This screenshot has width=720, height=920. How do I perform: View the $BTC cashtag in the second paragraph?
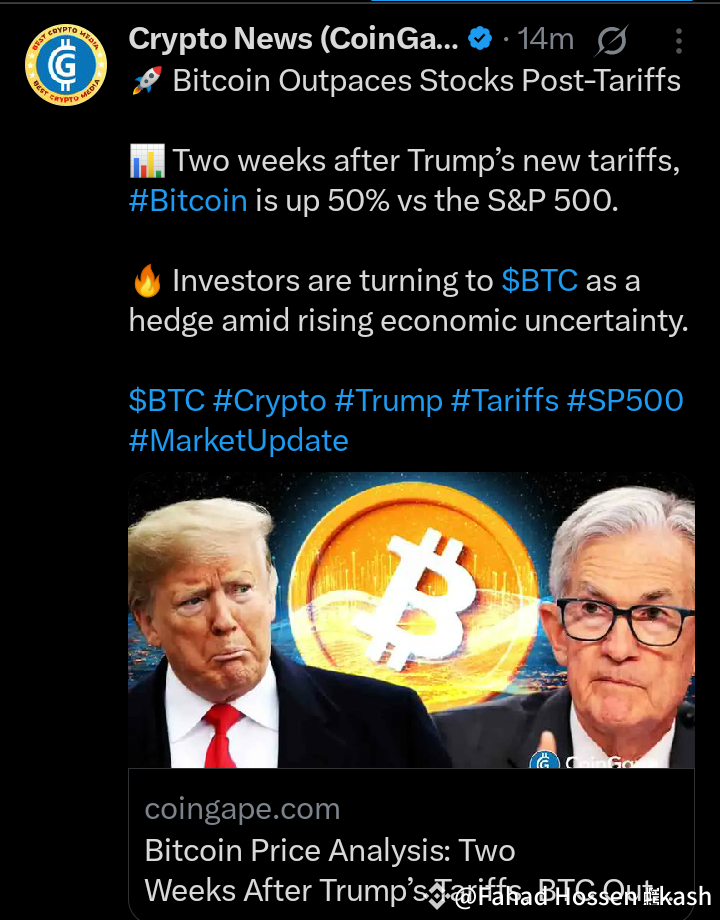click(x=540, y=280)
